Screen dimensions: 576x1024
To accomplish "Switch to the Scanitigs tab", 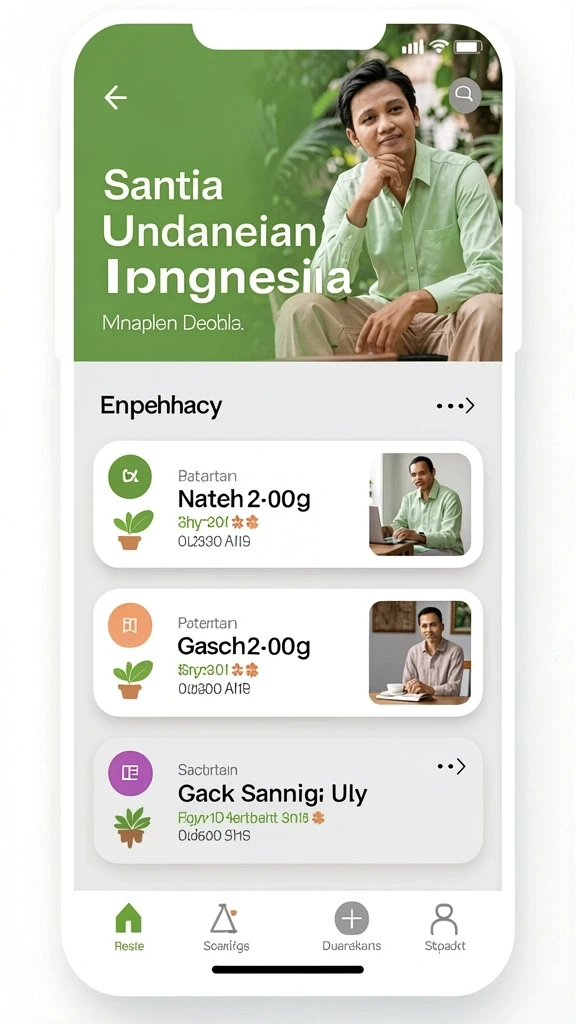I will click(x=225, y=927).
